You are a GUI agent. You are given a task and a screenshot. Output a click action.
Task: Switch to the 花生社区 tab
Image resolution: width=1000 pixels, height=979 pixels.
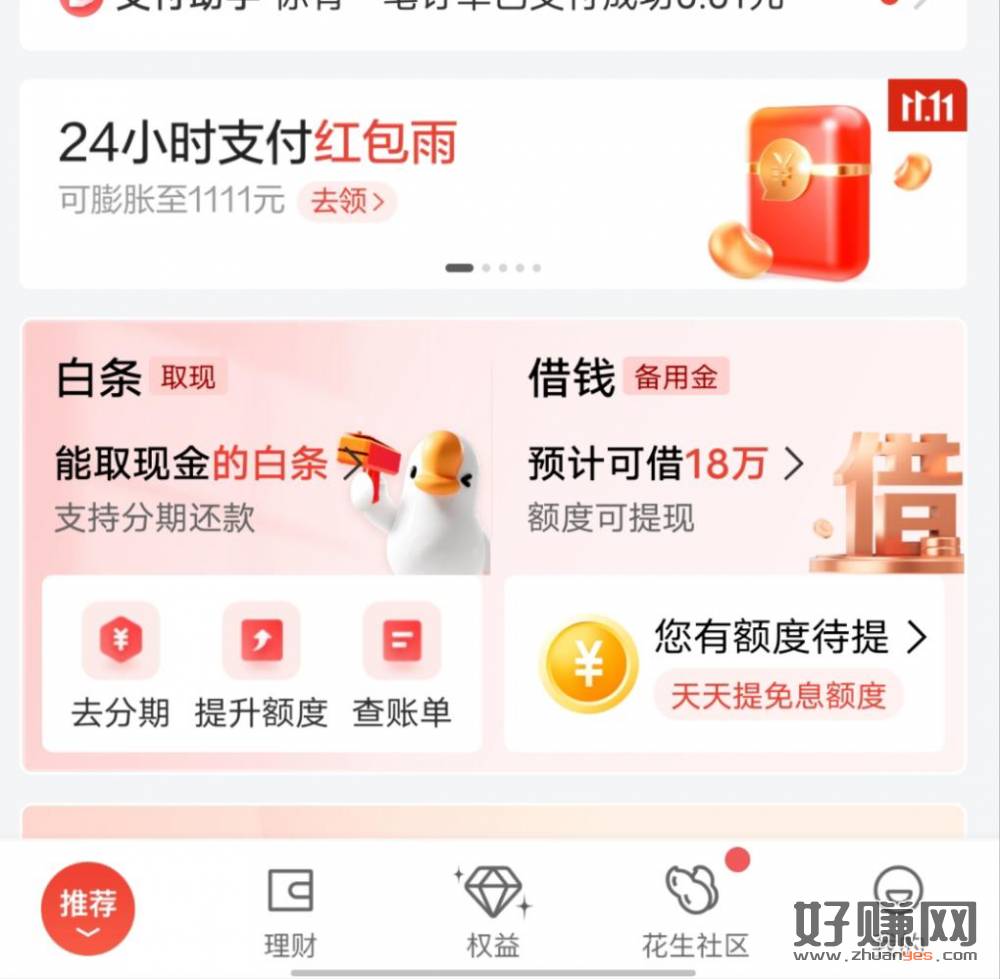point(695,911)
